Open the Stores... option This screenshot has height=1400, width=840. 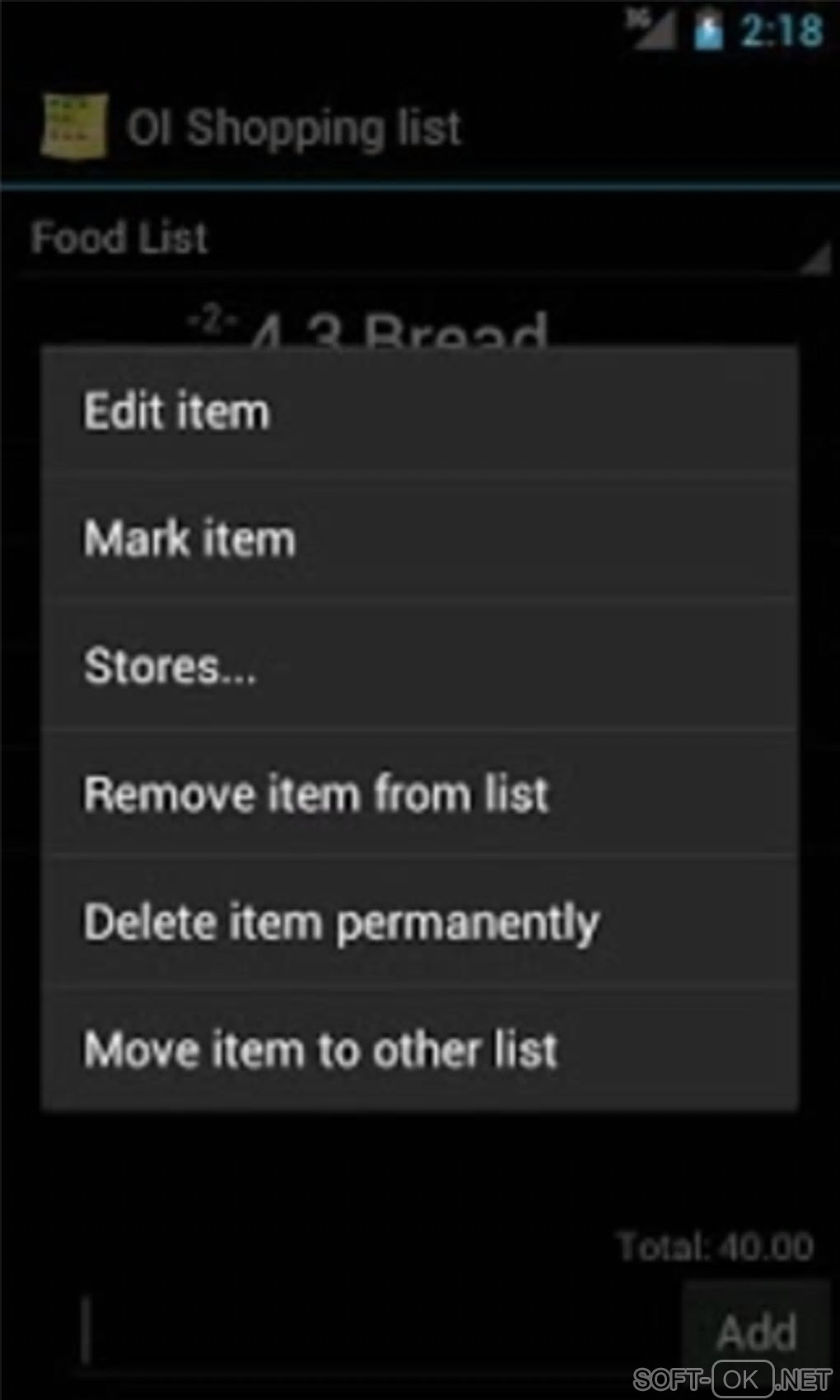pyautogui.click(x=418, y=666)
